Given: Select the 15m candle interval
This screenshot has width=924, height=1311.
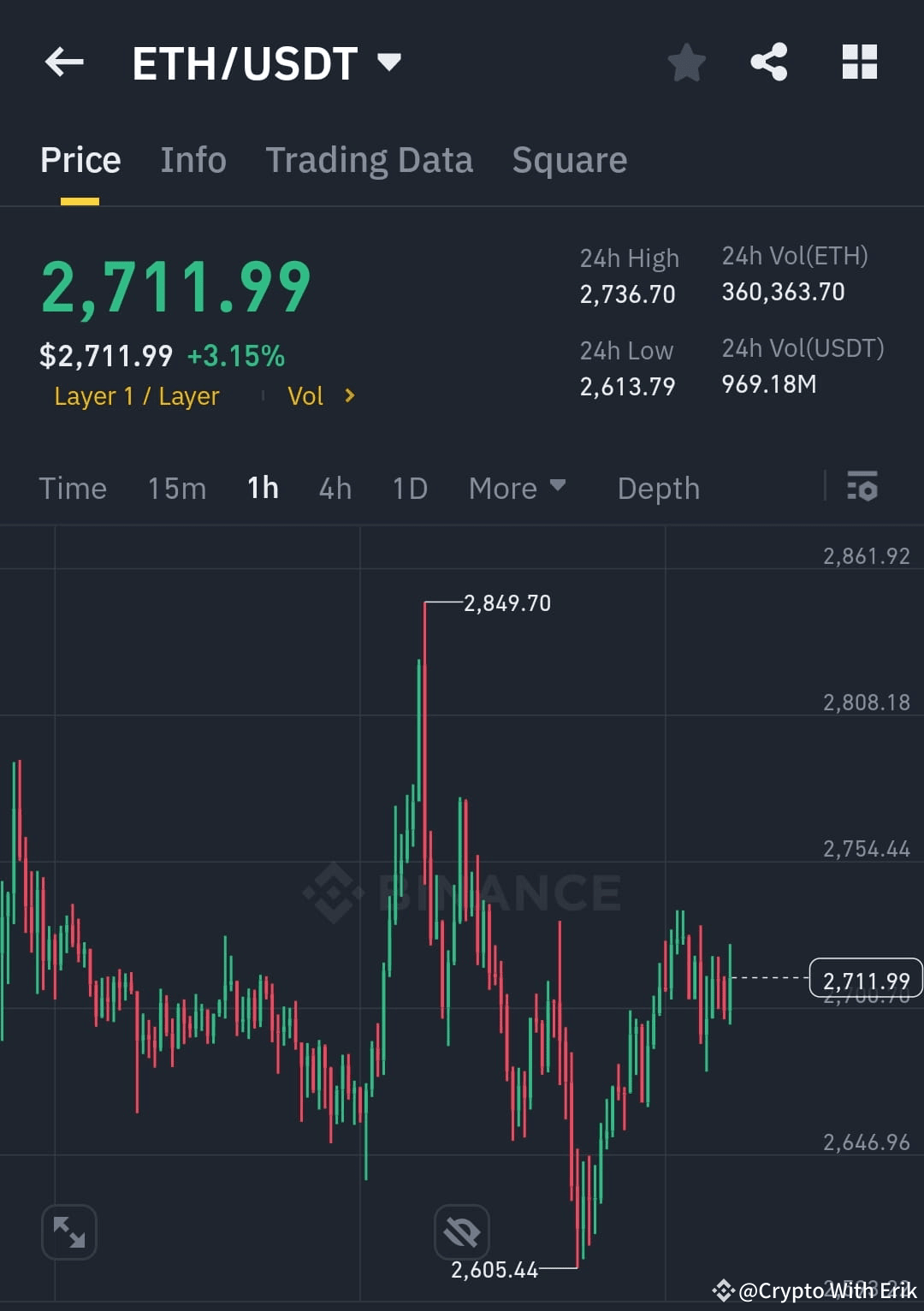Looking at the screenshot, I should pyautogui.click(x=175, y=488).
